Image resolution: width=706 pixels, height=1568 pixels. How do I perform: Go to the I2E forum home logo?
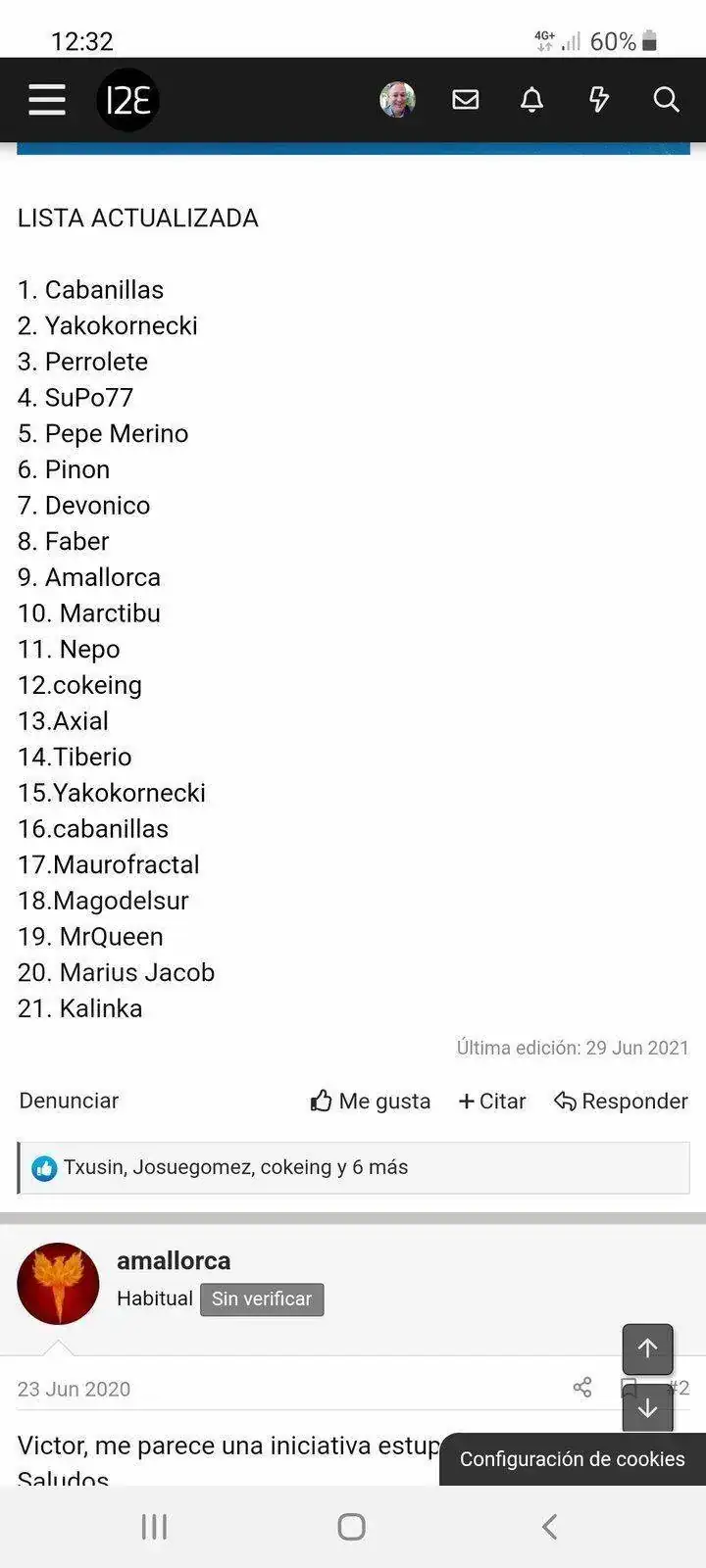(127, 100)
